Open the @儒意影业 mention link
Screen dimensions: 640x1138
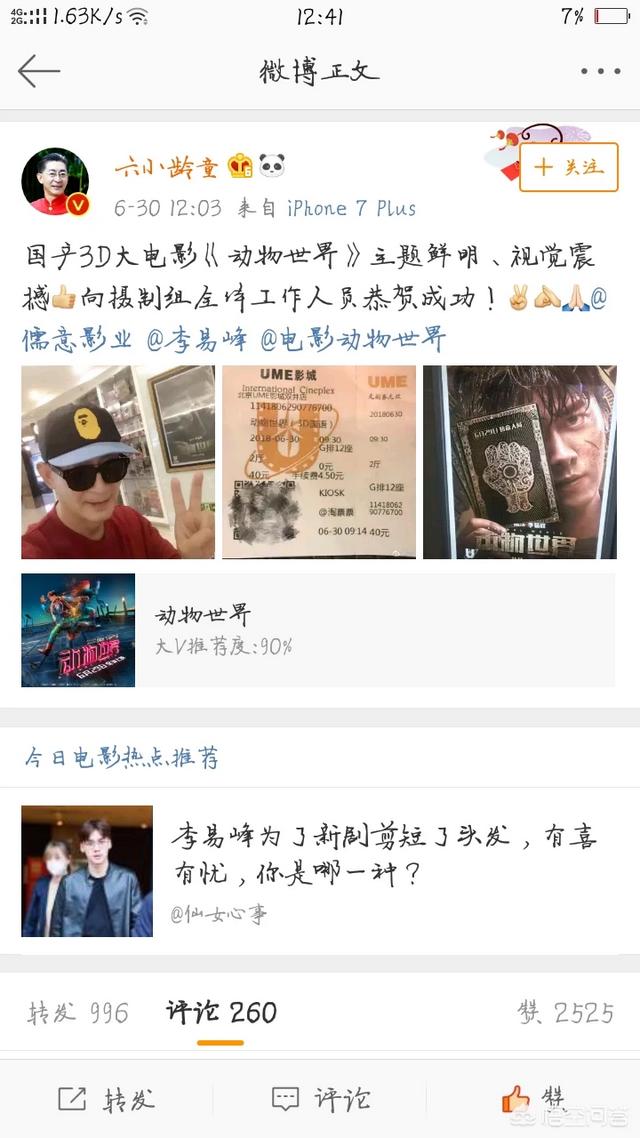pos(77,340)
